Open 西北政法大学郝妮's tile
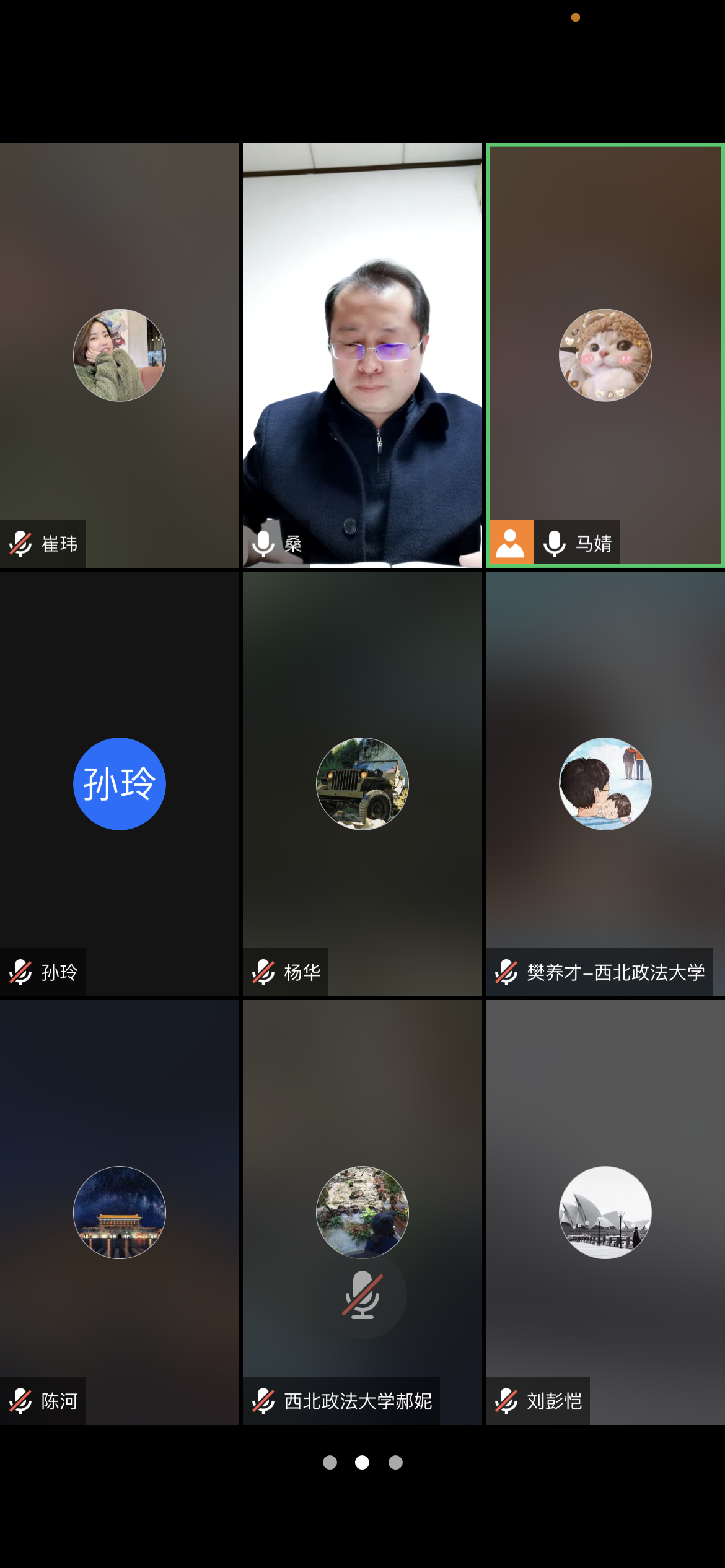The image size is (725, 1568). click(362, 1212)
